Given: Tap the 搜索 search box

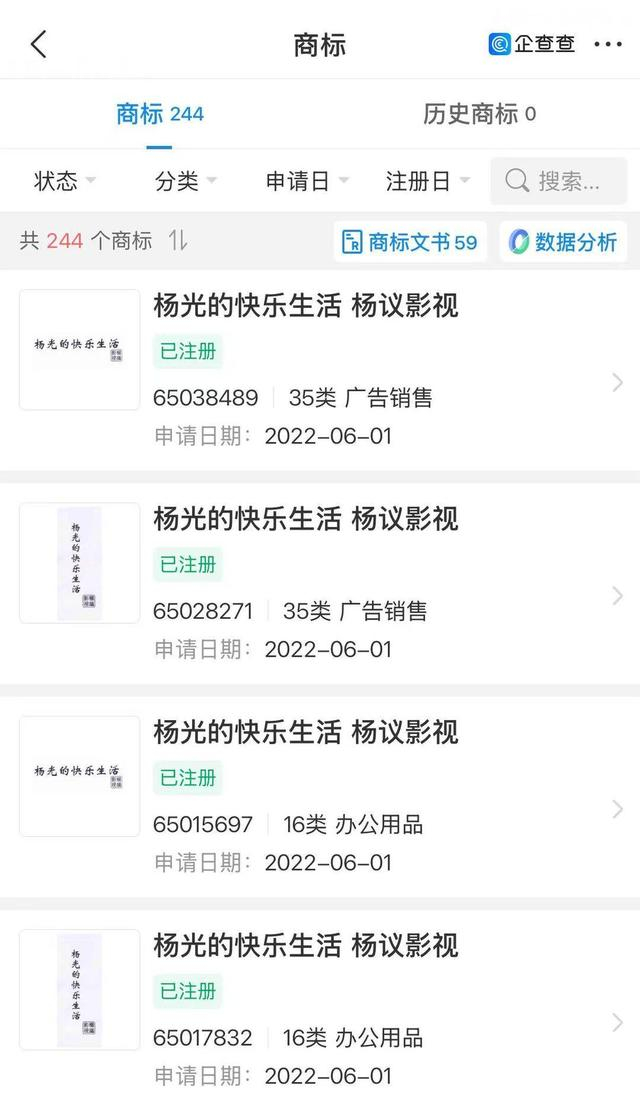Looking at the screenshot, I should pos(558,181).
